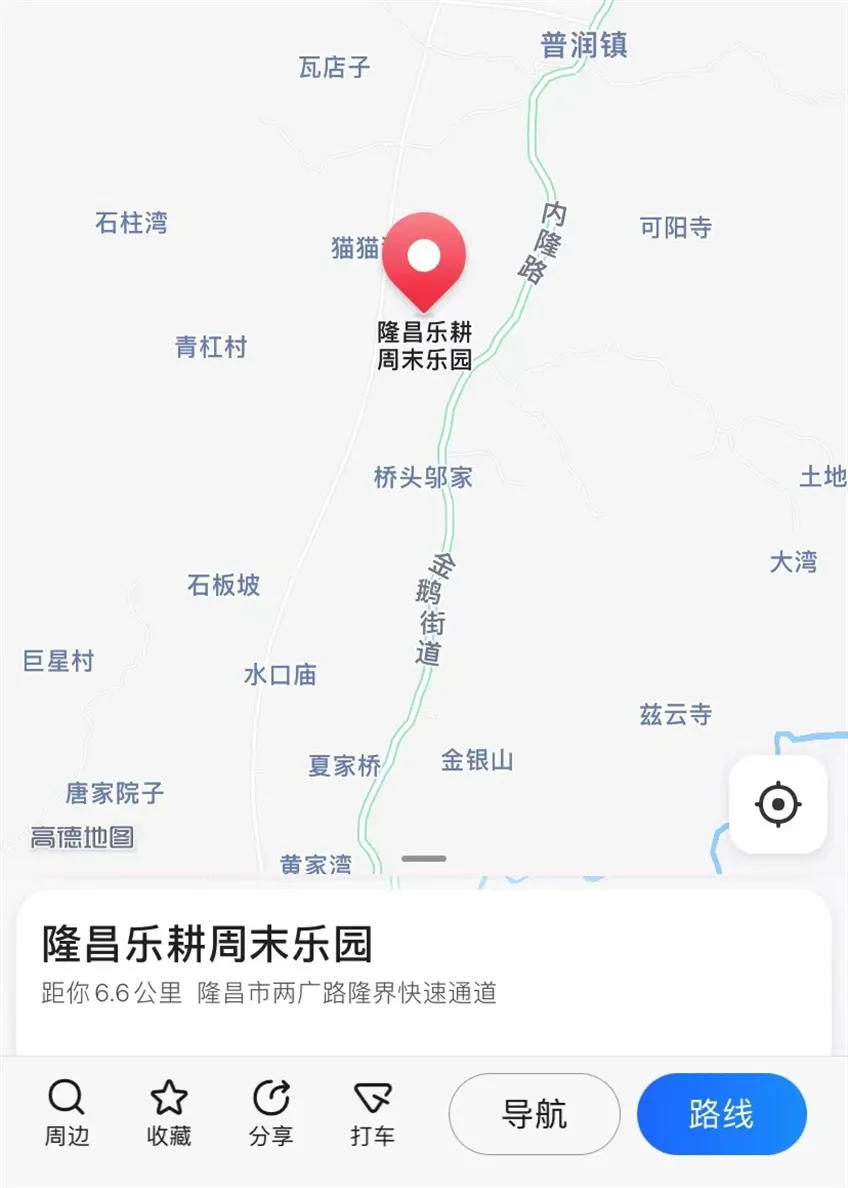This screenshot has height=1188, width=848.
Task: Tap the 高德地图 logo on the map
Action: click(x=82, y=838)
